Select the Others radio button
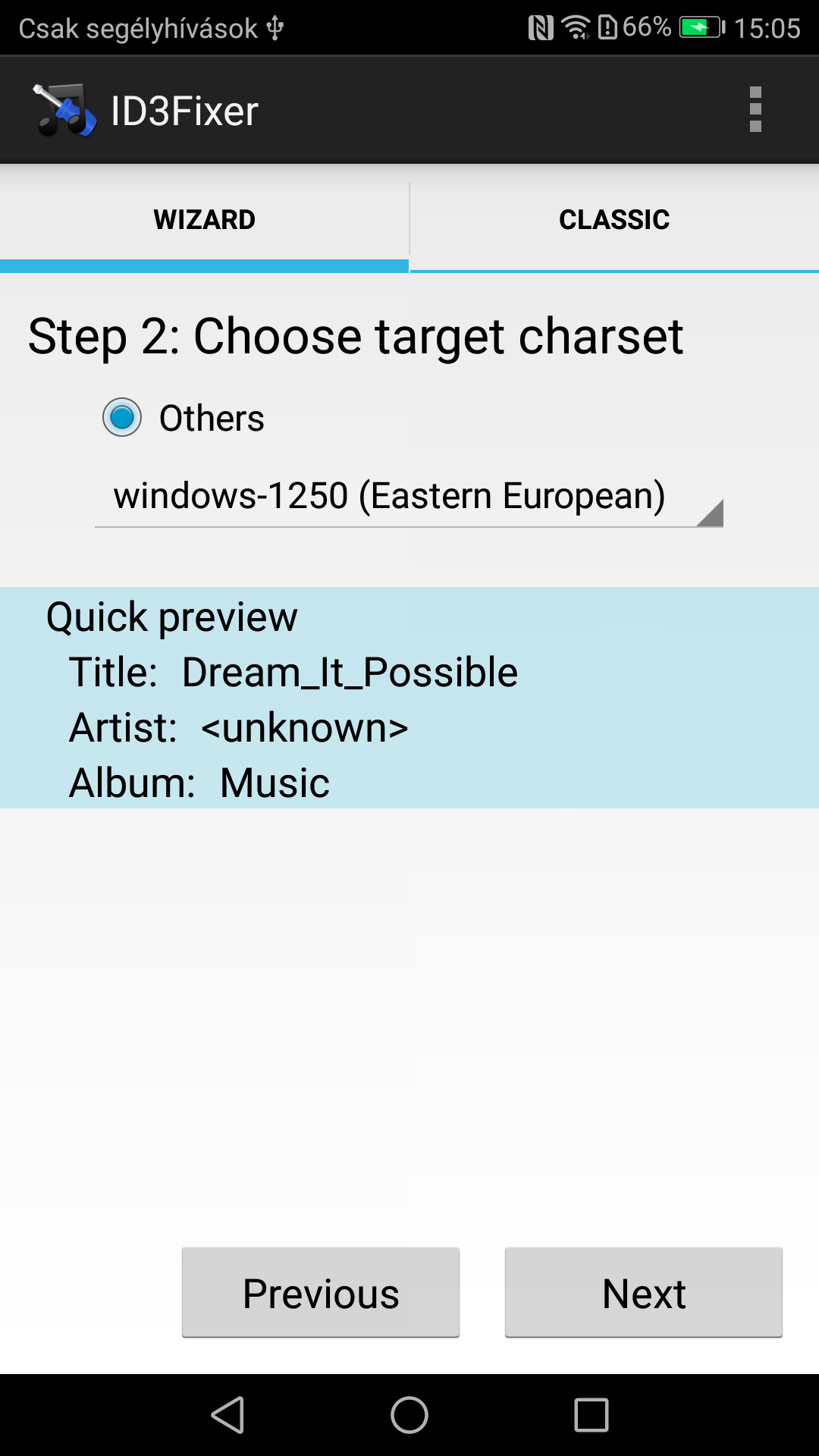The width and height of the screenshot is (819, 1456). (123, 418)
